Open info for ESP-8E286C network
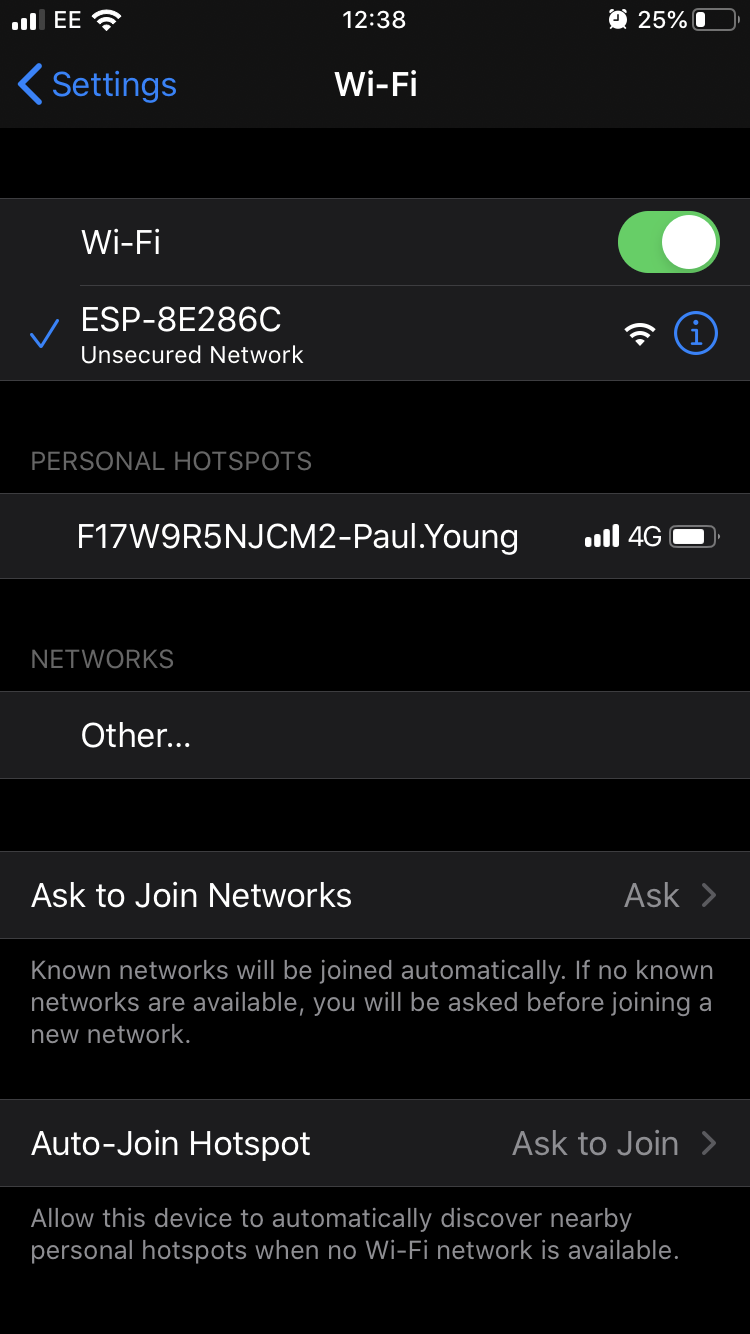Viewport: 750px width, 1334px height. 696,334
